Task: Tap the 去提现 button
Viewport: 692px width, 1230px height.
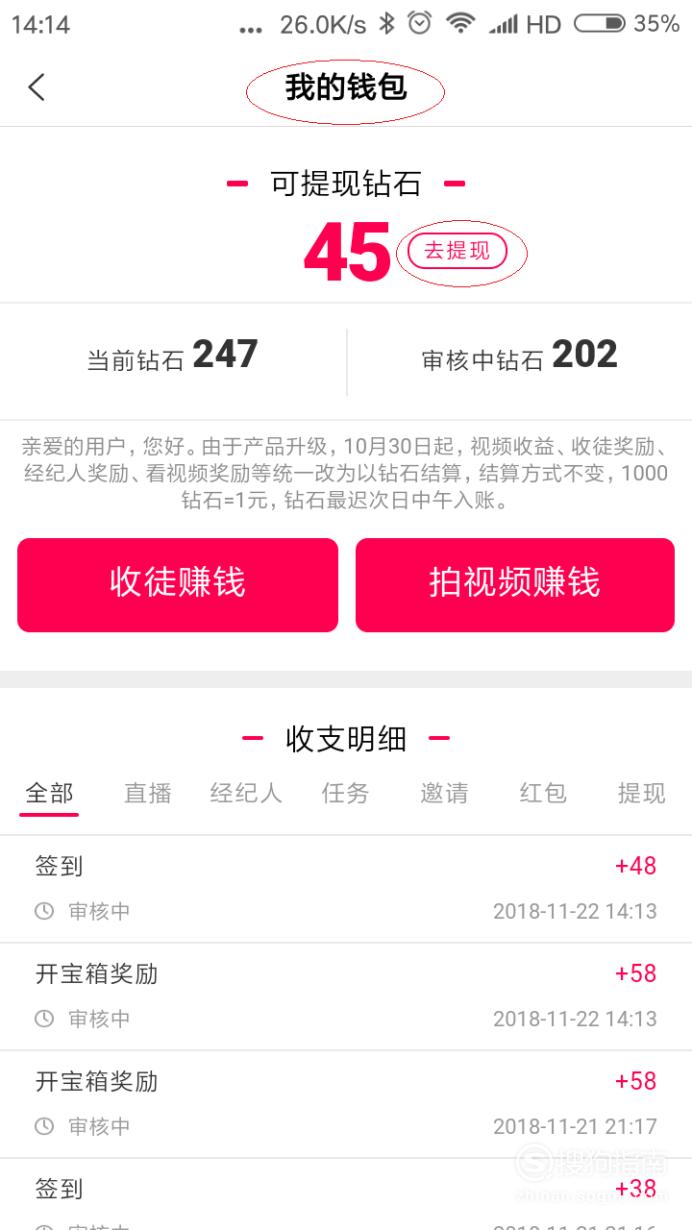Action: click(457, 251)
